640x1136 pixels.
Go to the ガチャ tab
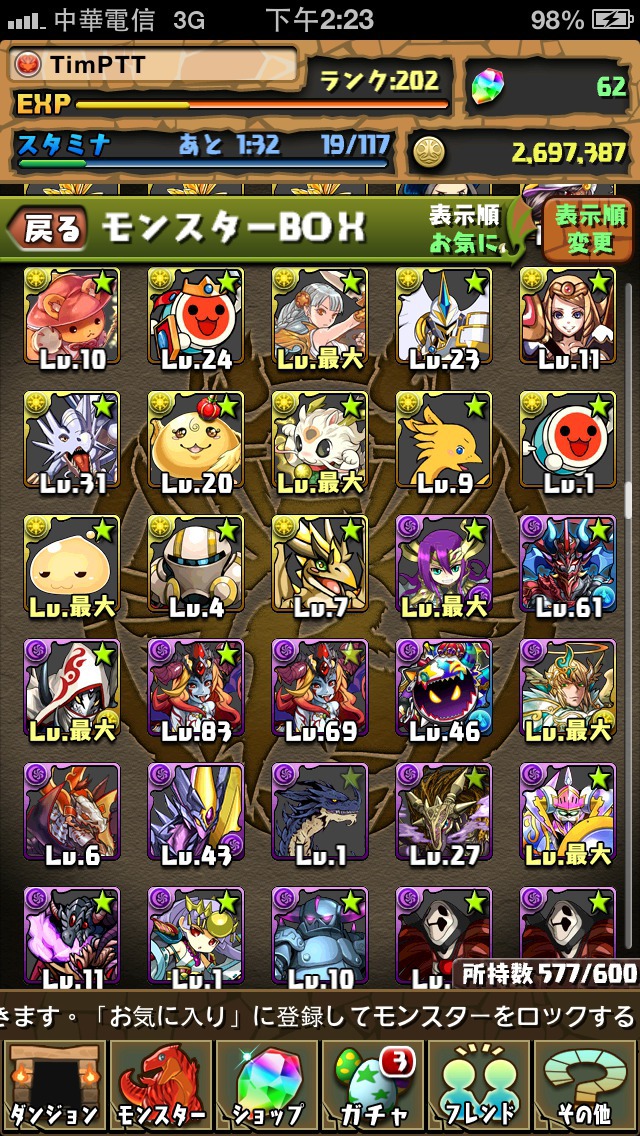pos(372,1085)
